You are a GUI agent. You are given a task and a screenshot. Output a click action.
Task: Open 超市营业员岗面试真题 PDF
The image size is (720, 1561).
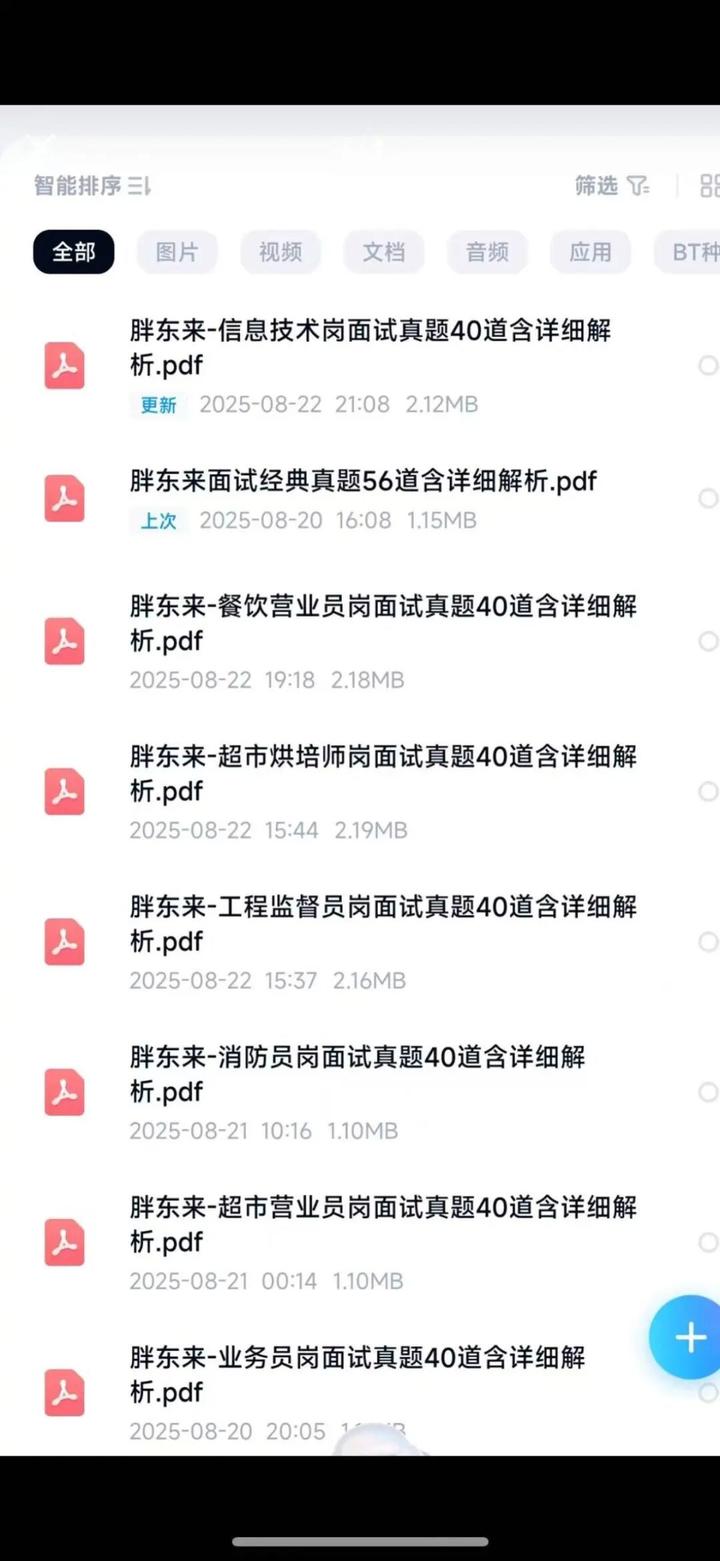tap(360, 1242)
